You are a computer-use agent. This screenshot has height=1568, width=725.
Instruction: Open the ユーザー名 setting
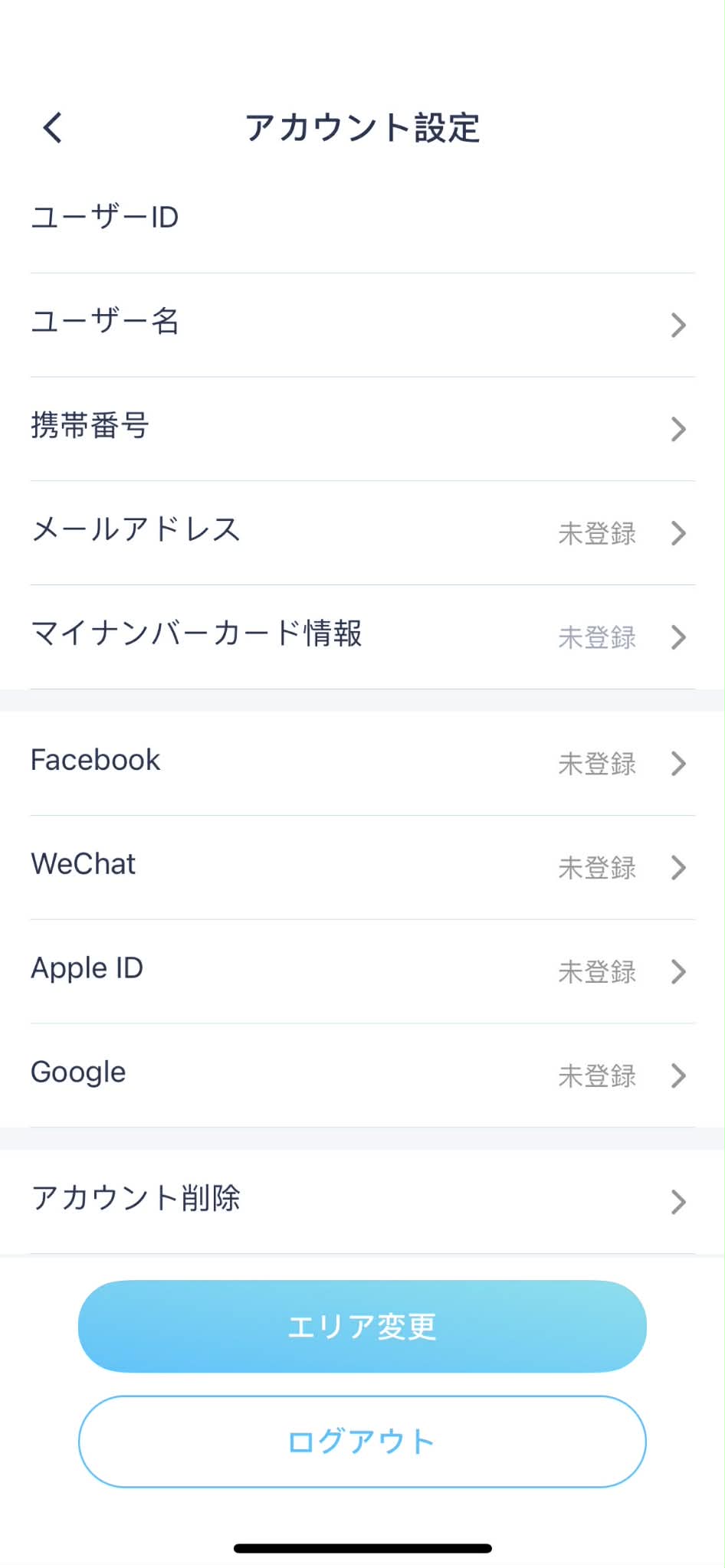coord(362,324)
